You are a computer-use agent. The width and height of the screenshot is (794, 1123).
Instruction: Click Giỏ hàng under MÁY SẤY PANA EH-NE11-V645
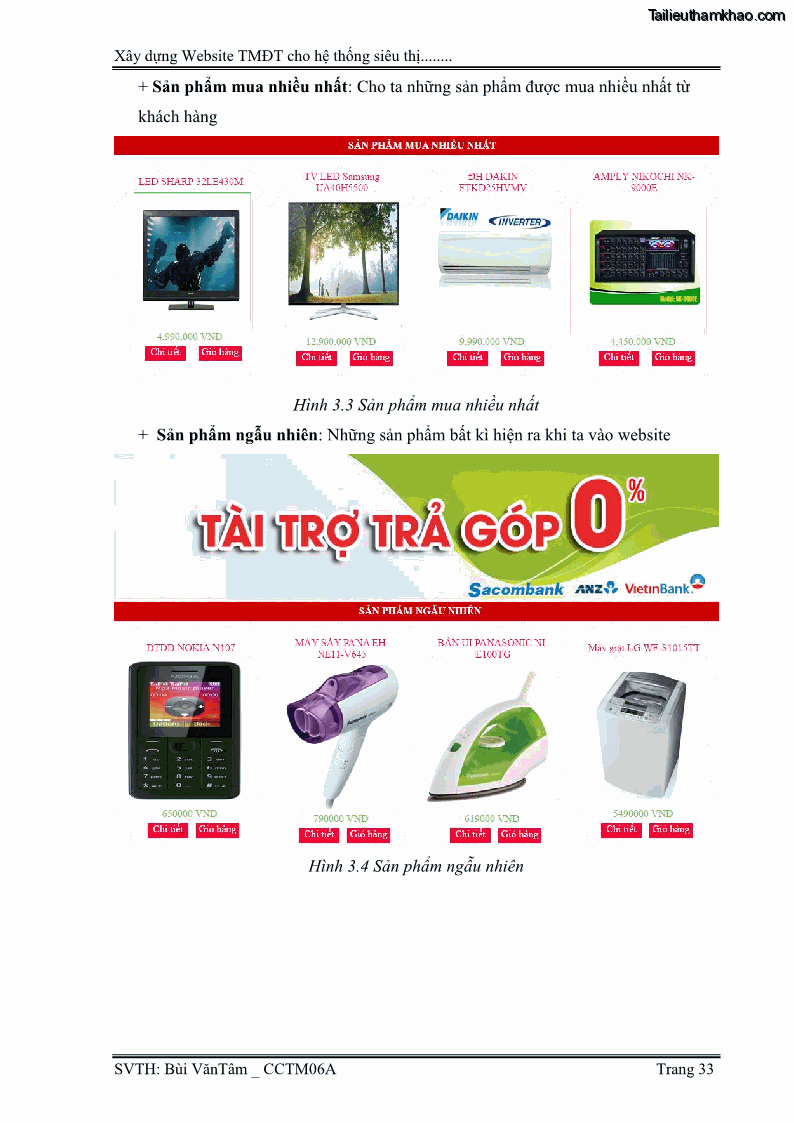369,834
